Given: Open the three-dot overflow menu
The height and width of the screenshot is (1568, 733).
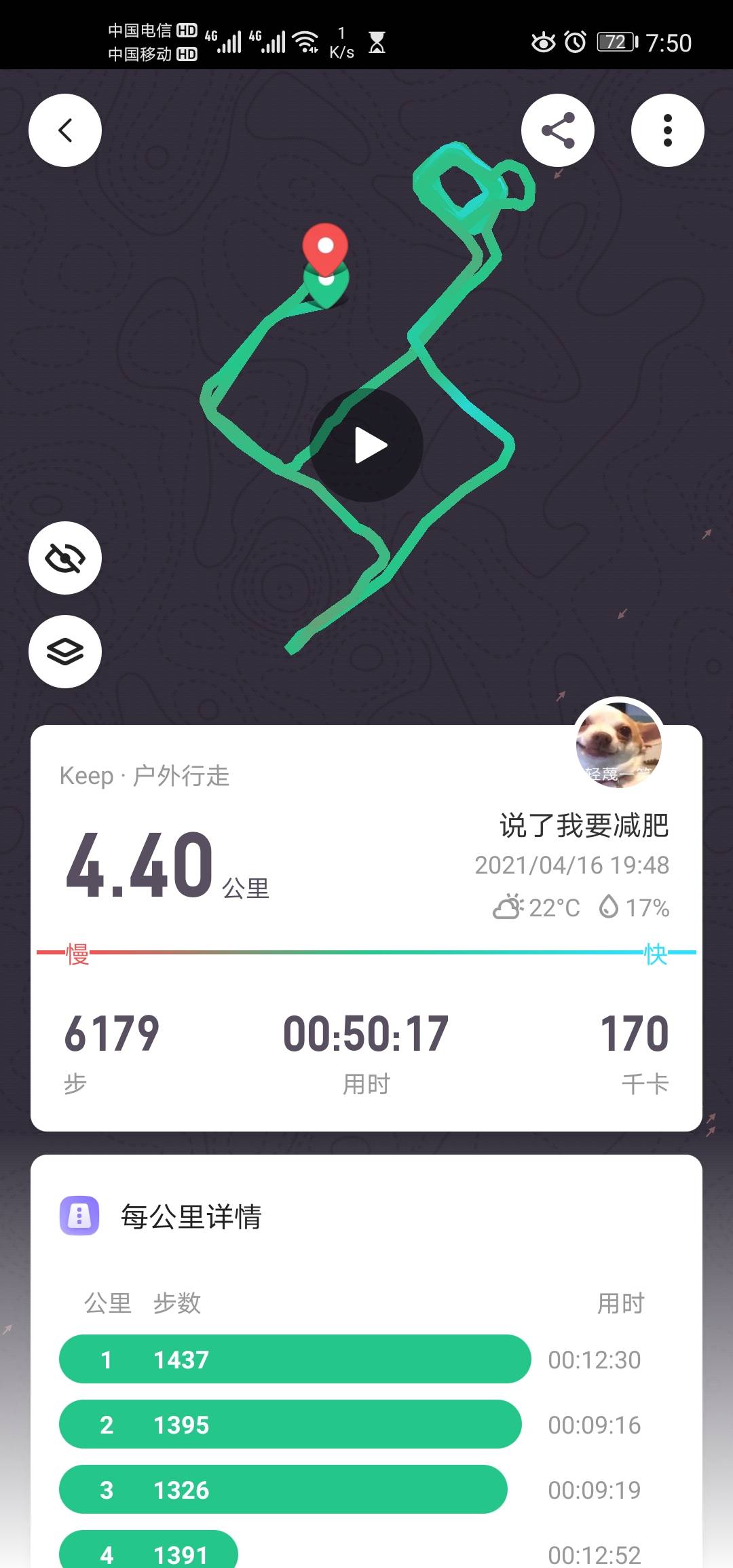Looking at the screenshot, I should tap(668, 130).
